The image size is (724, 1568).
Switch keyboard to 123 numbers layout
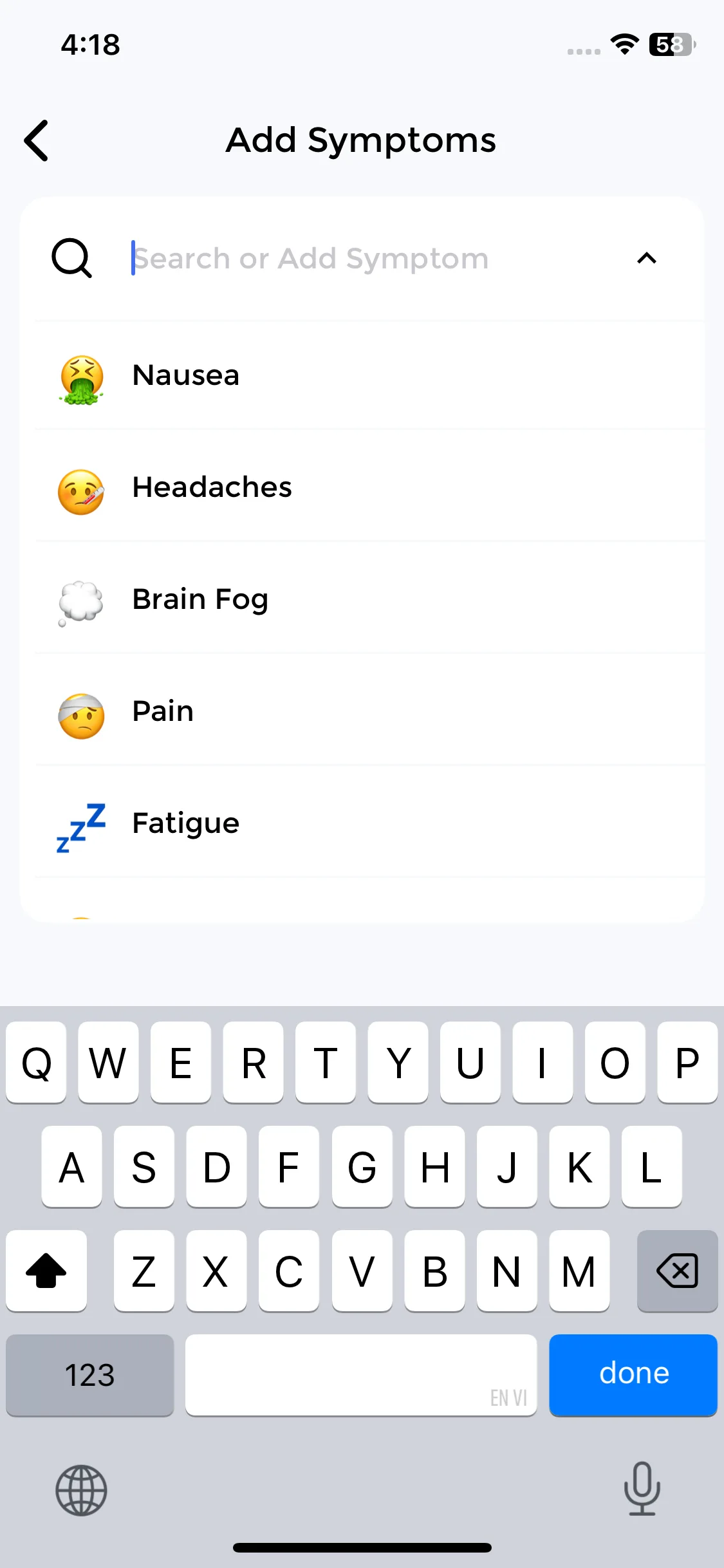(89, 1374)
